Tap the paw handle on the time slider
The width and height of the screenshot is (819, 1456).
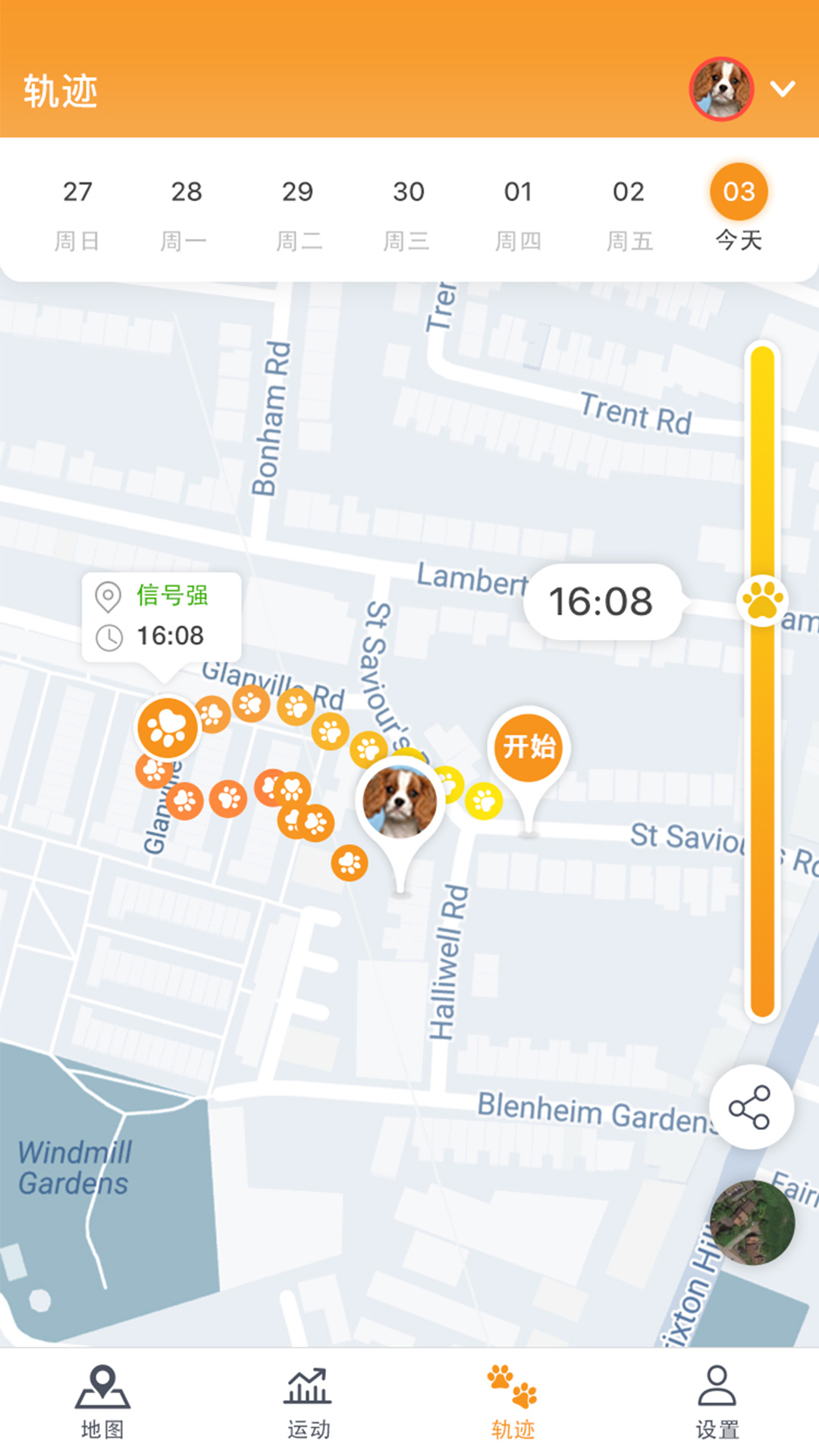click(x=762, y=600)
